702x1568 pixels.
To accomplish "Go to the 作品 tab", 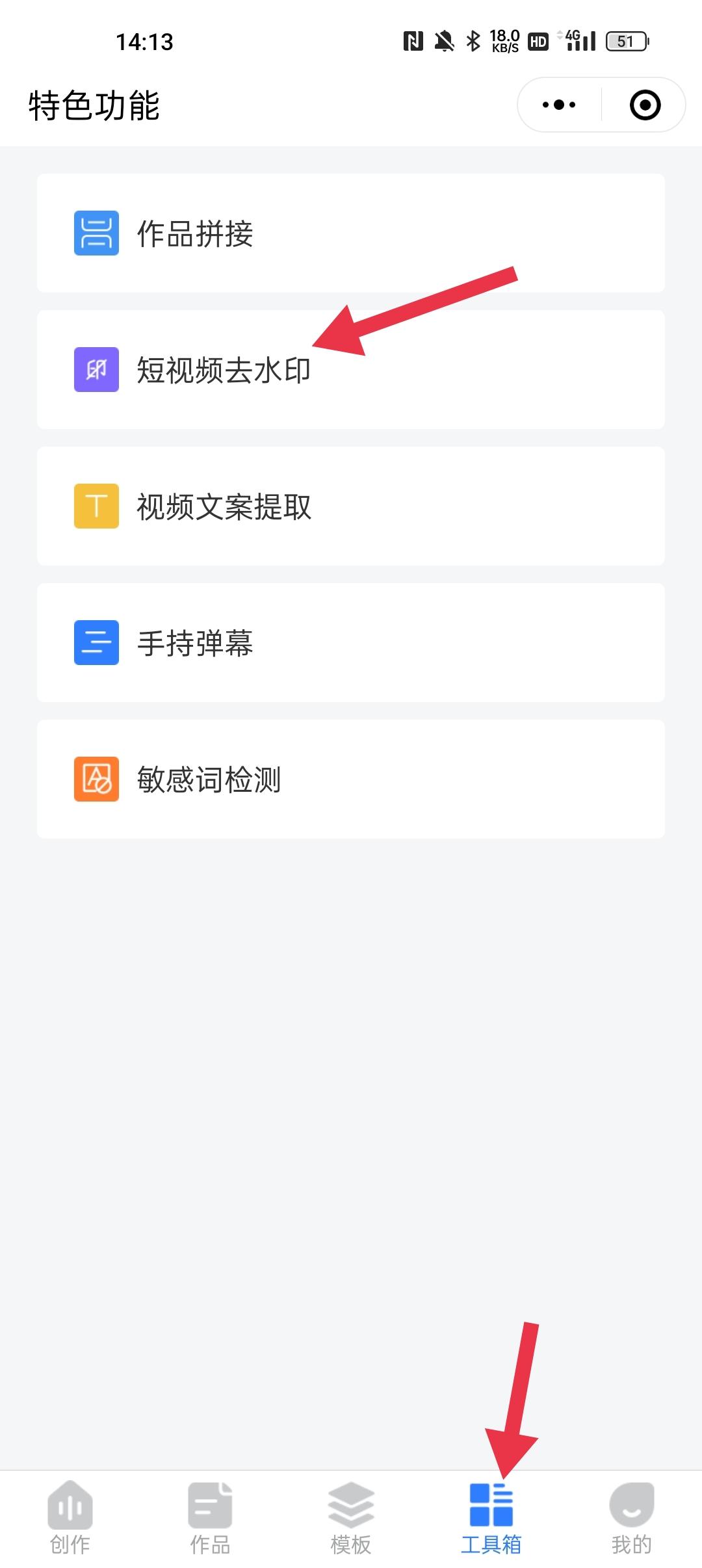I will coord(210,1517).
